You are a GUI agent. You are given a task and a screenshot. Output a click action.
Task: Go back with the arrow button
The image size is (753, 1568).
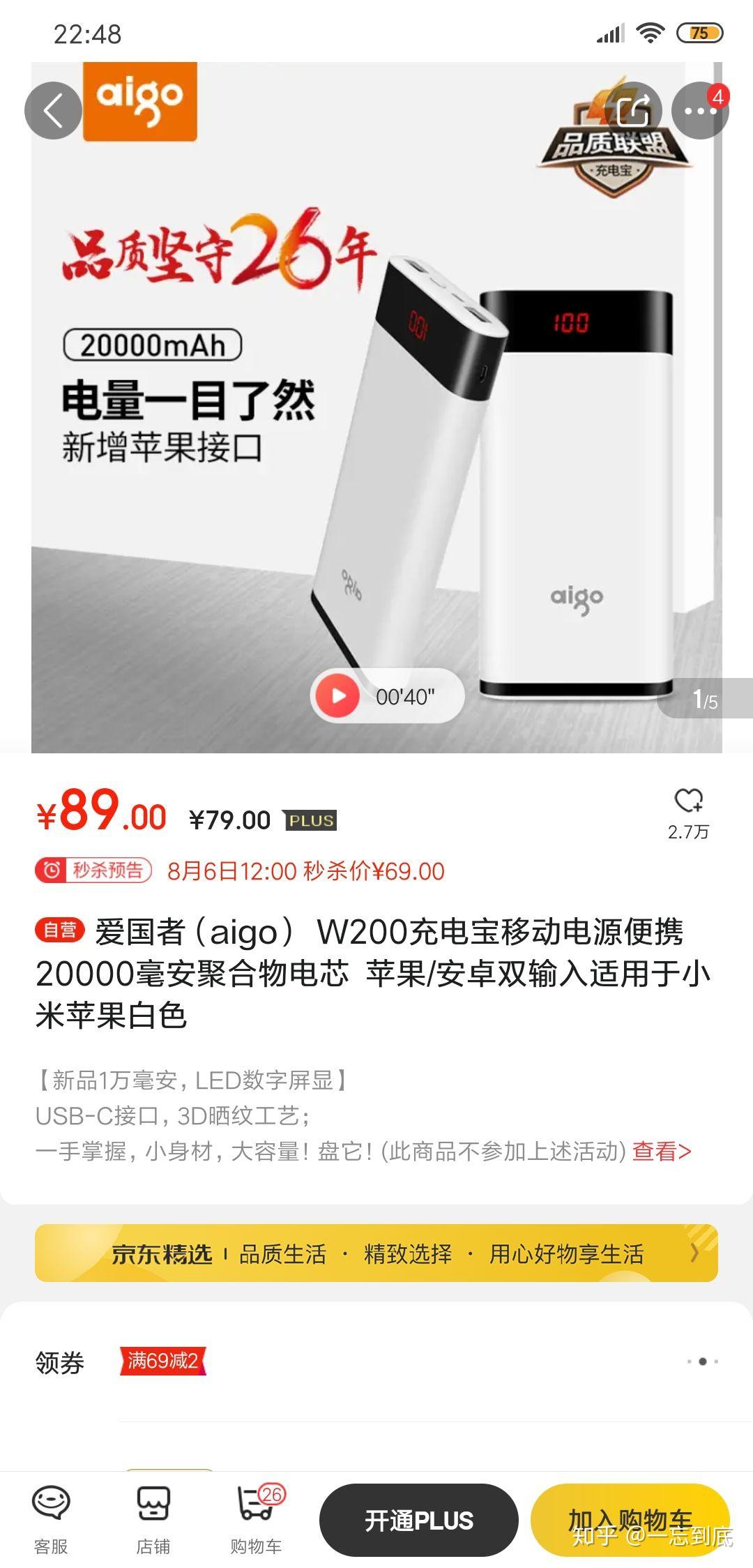(53, 110)
